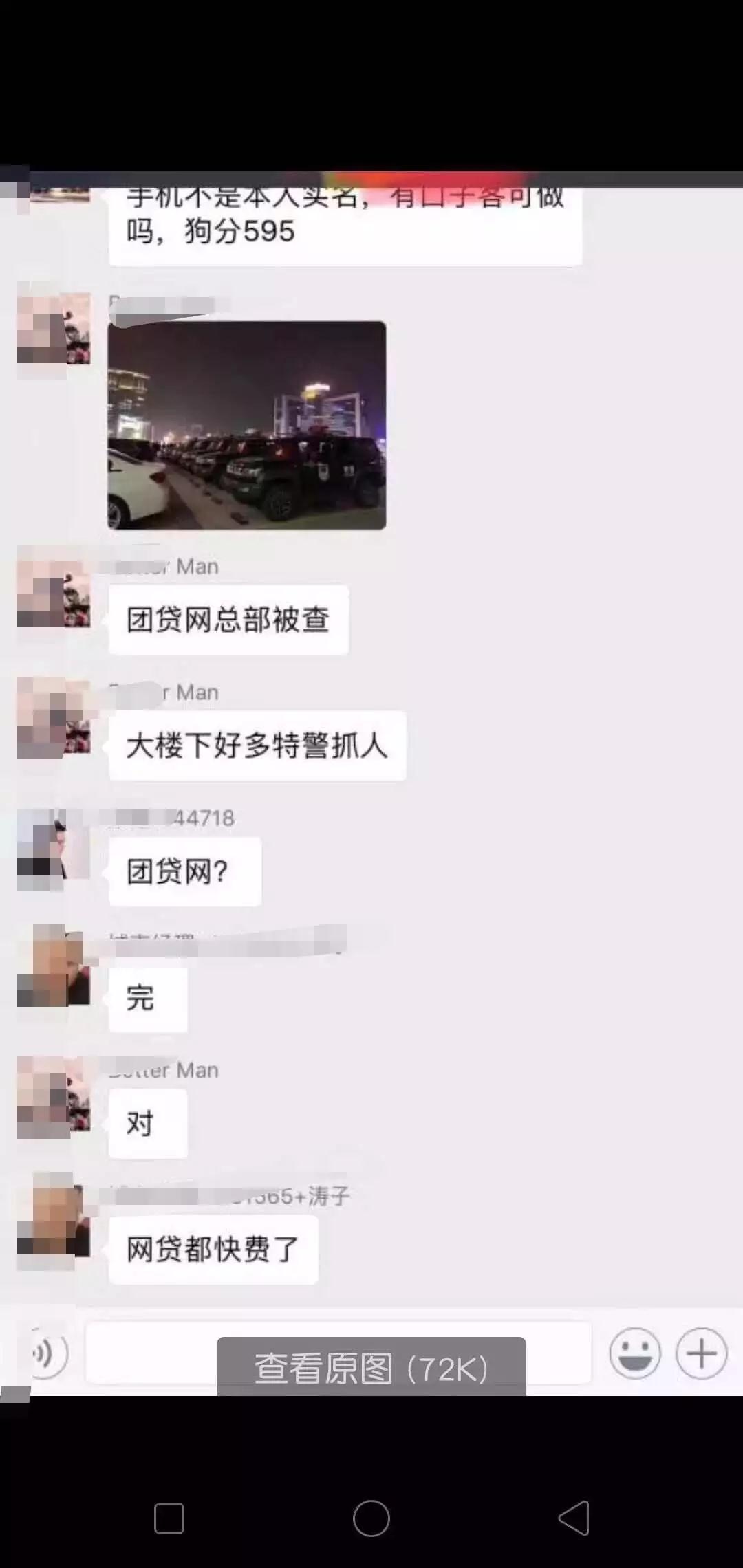The width and height of the screenshot is (743, 1568).
Task: Go back using the system back button
Action: pos(574,1518)
